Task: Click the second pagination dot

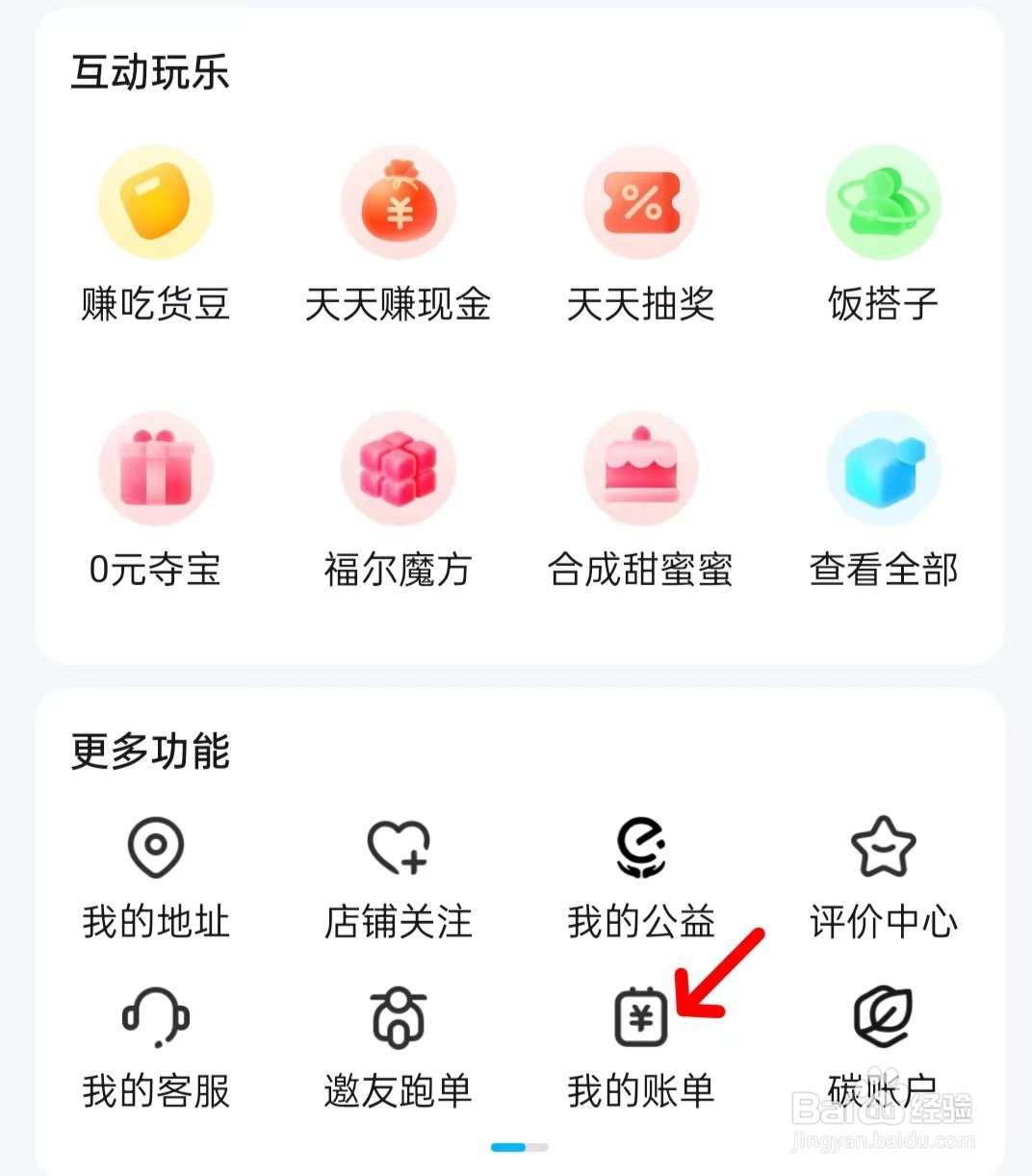Action: [535, 1148]
